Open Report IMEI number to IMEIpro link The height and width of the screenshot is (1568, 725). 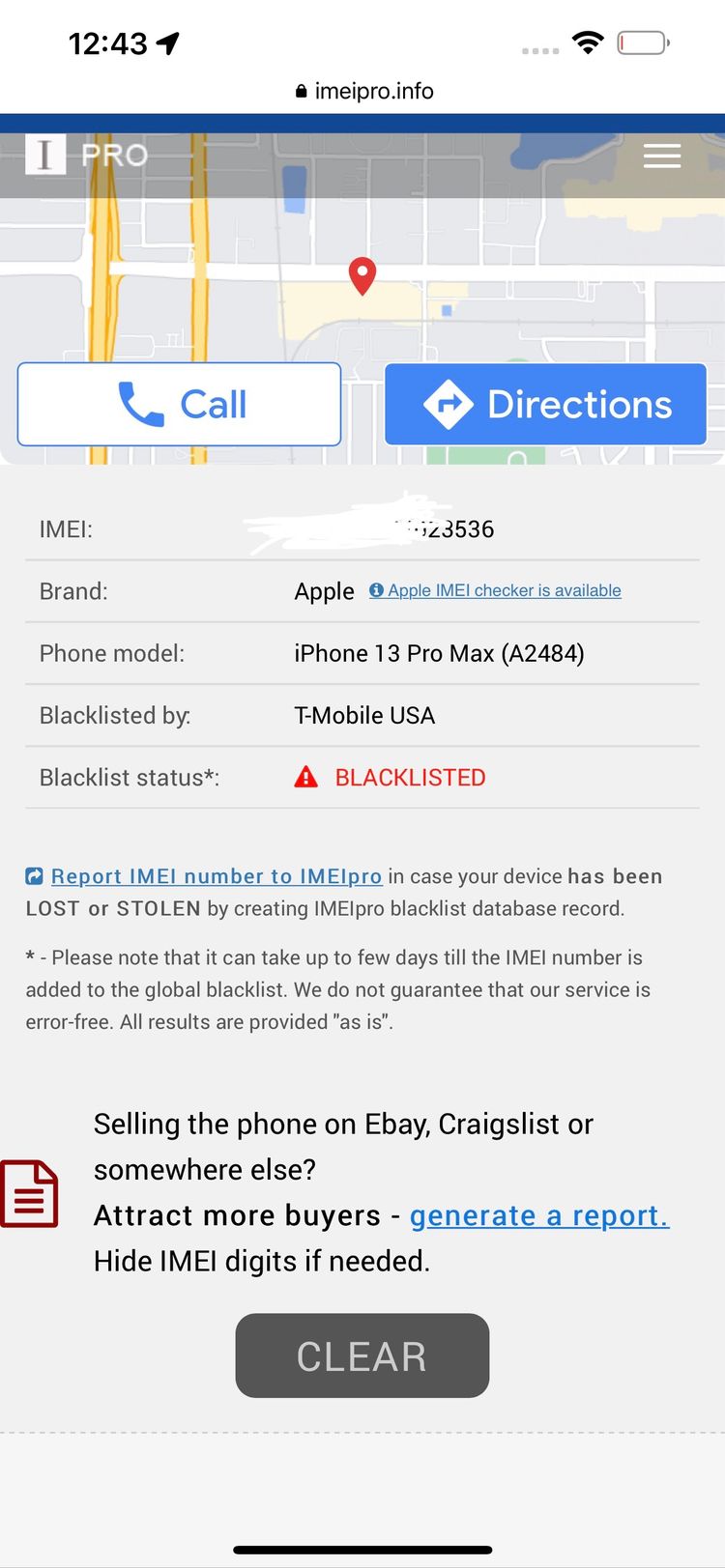(216, 876)
